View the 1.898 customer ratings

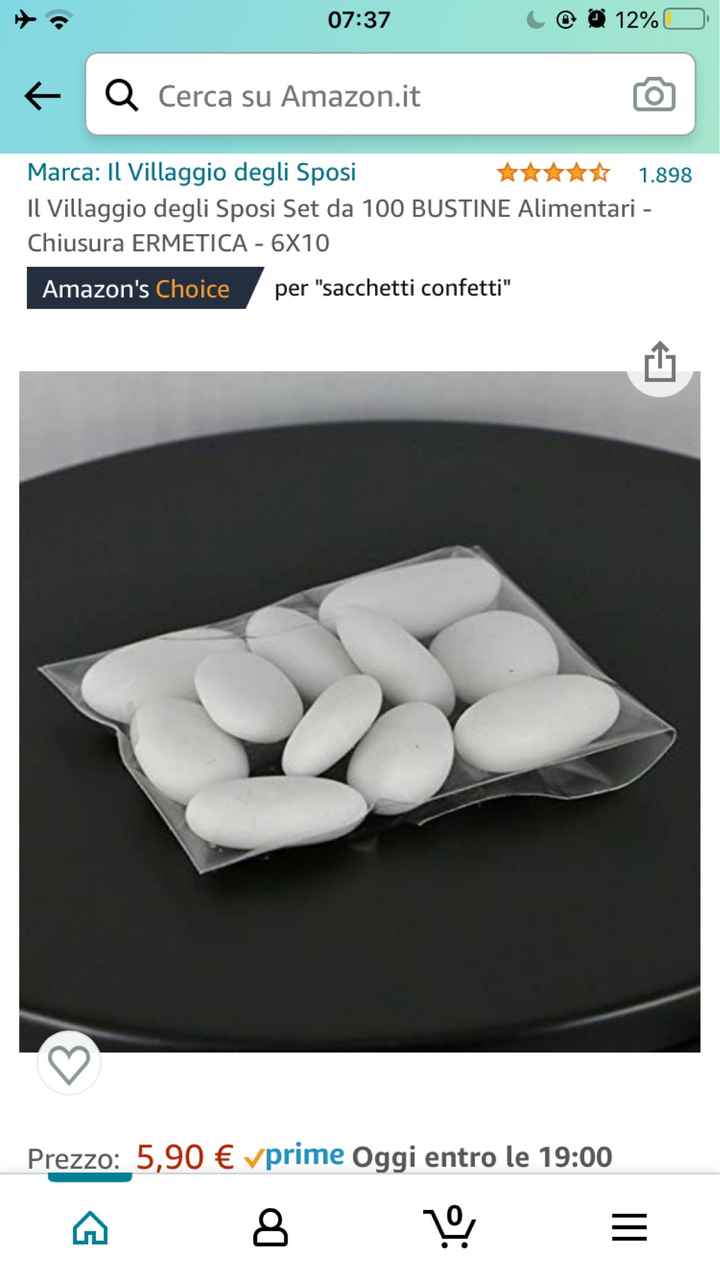click(x=664, y=175)
